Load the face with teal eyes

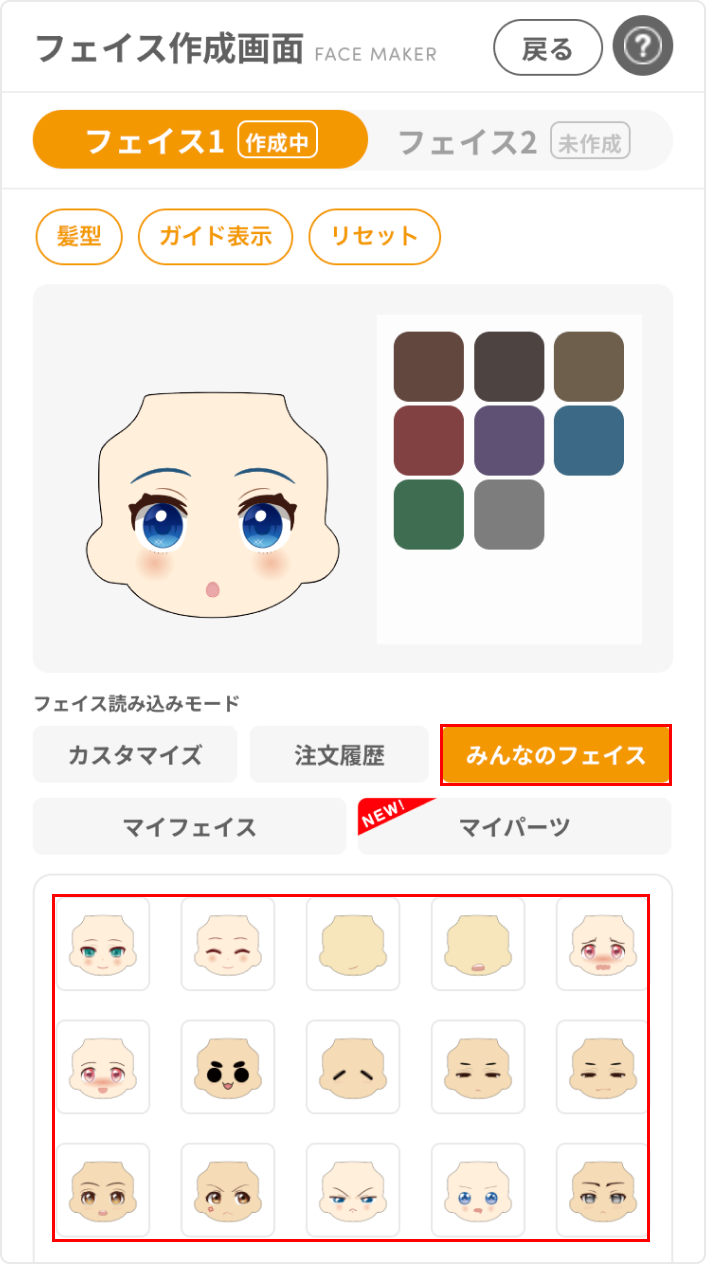click(103, 944)
